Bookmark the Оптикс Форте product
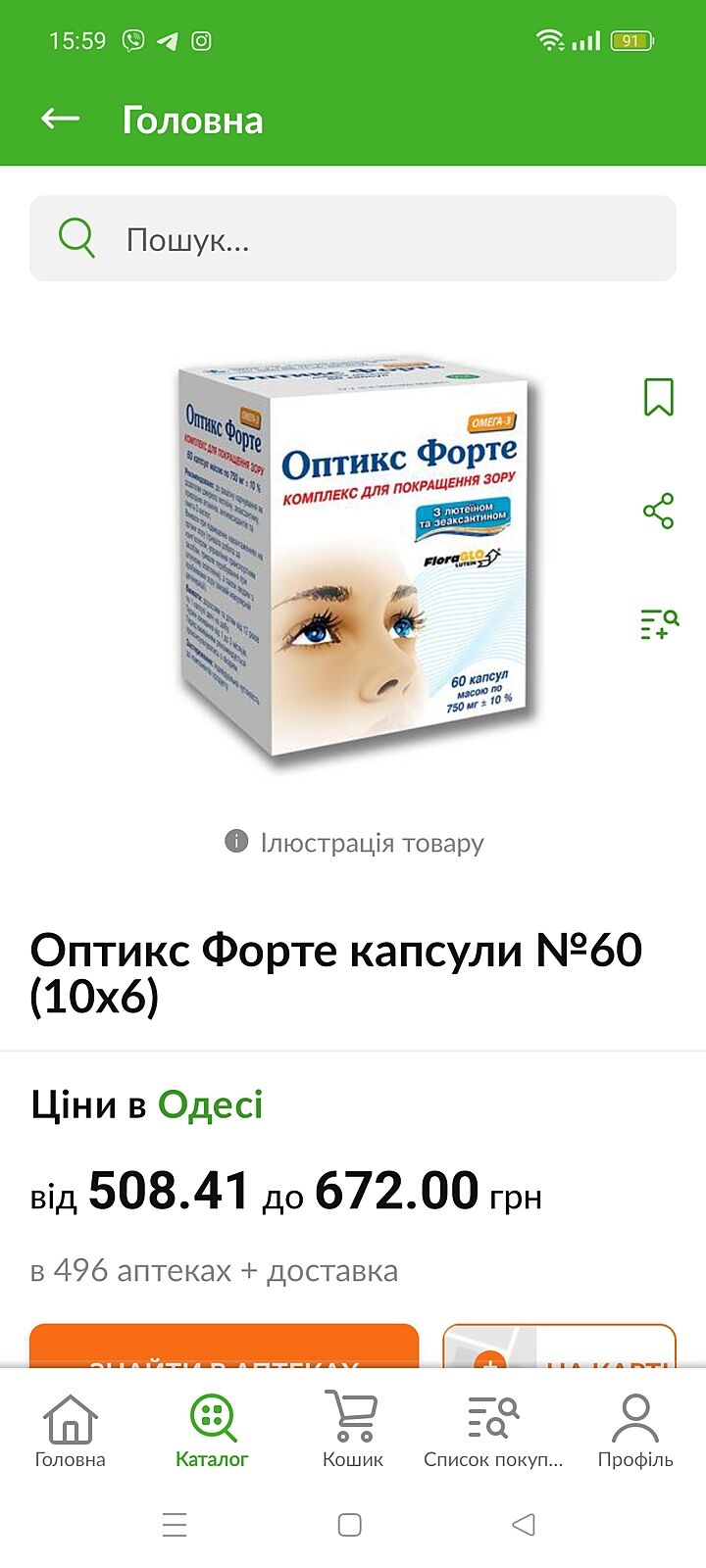Viewport: 706px width, 1568px height. 658,397
